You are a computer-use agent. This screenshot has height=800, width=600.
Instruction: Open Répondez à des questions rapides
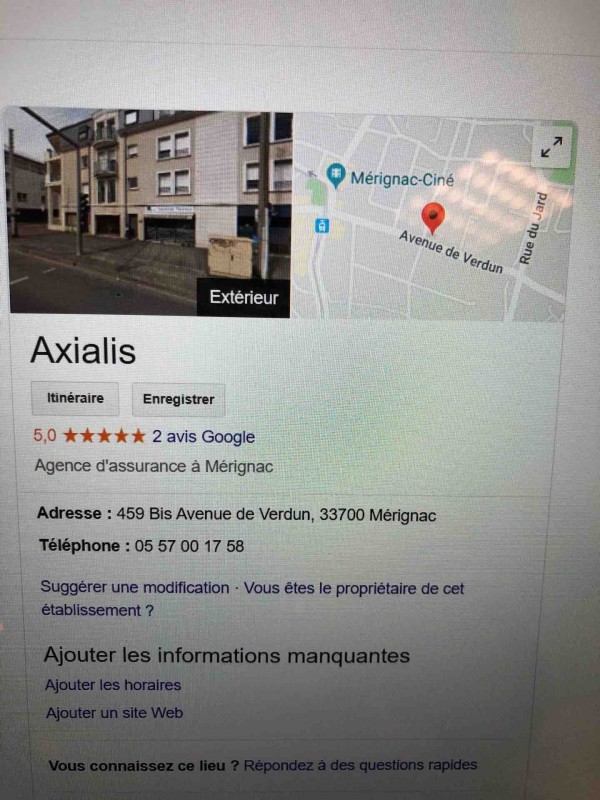(x=360, y=765)
